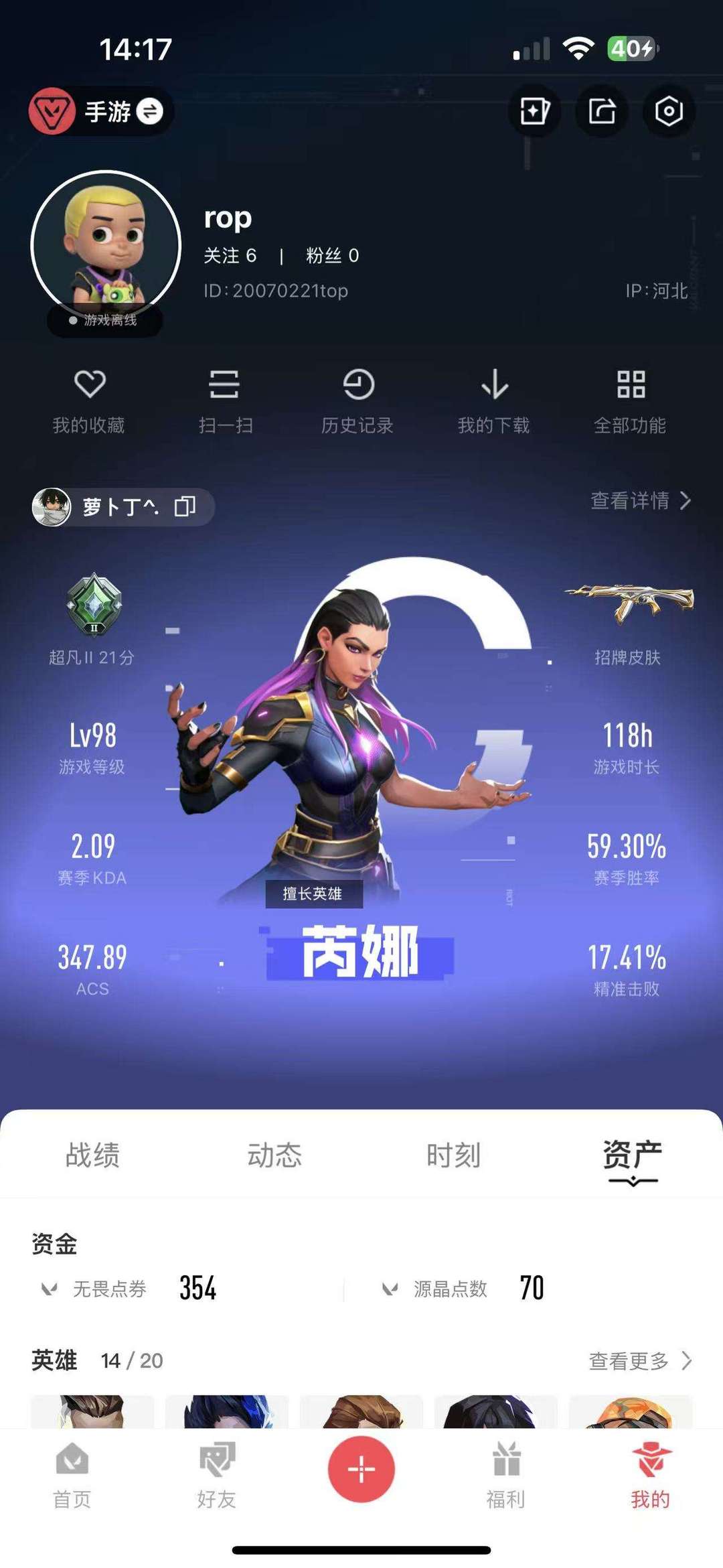Switch to the 时刻 tab
The width and height of the screenshot is (723, 1568).
coord(454,1155)
